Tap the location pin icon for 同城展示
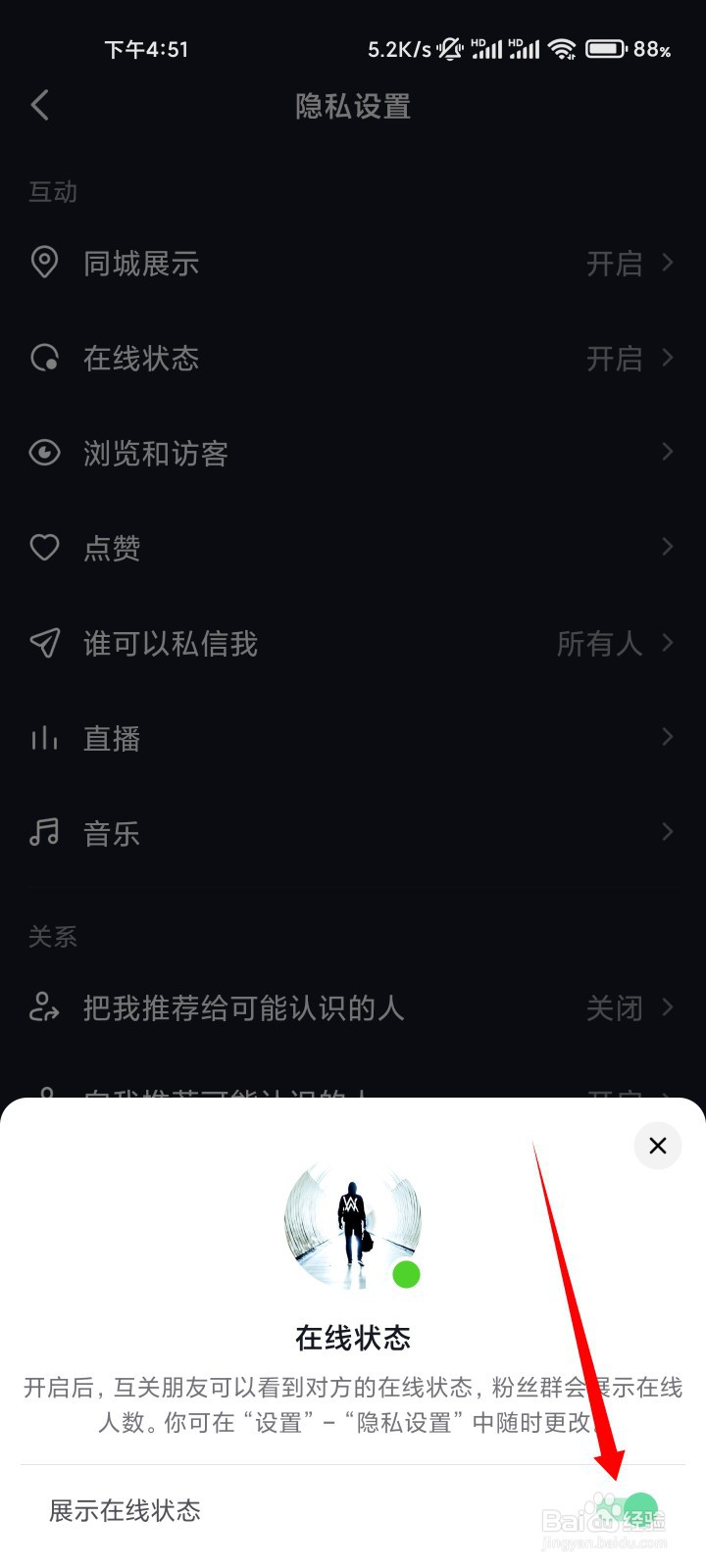Image resolution: width=706 pixels, height=1568 pixels. [x=44, y=262]
